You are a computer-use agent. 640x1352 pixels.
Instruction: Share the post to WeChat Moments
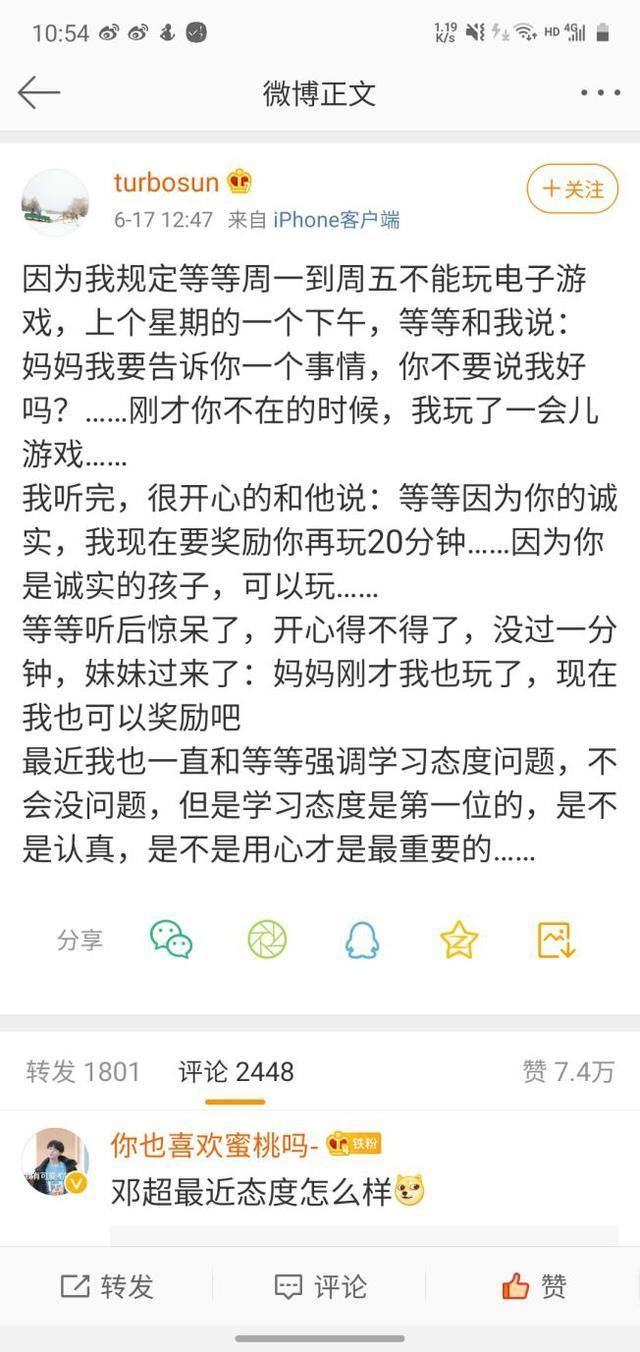[x=267, y=939]
